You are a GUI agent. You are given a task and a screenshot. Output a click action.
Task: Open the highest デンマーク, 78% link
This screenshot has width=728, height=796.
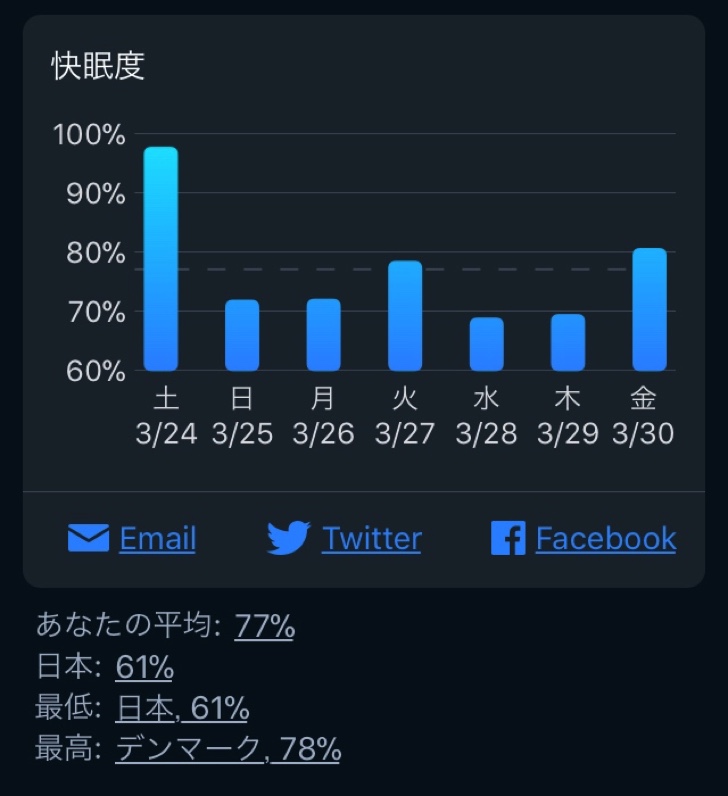[x=228, y=748]
